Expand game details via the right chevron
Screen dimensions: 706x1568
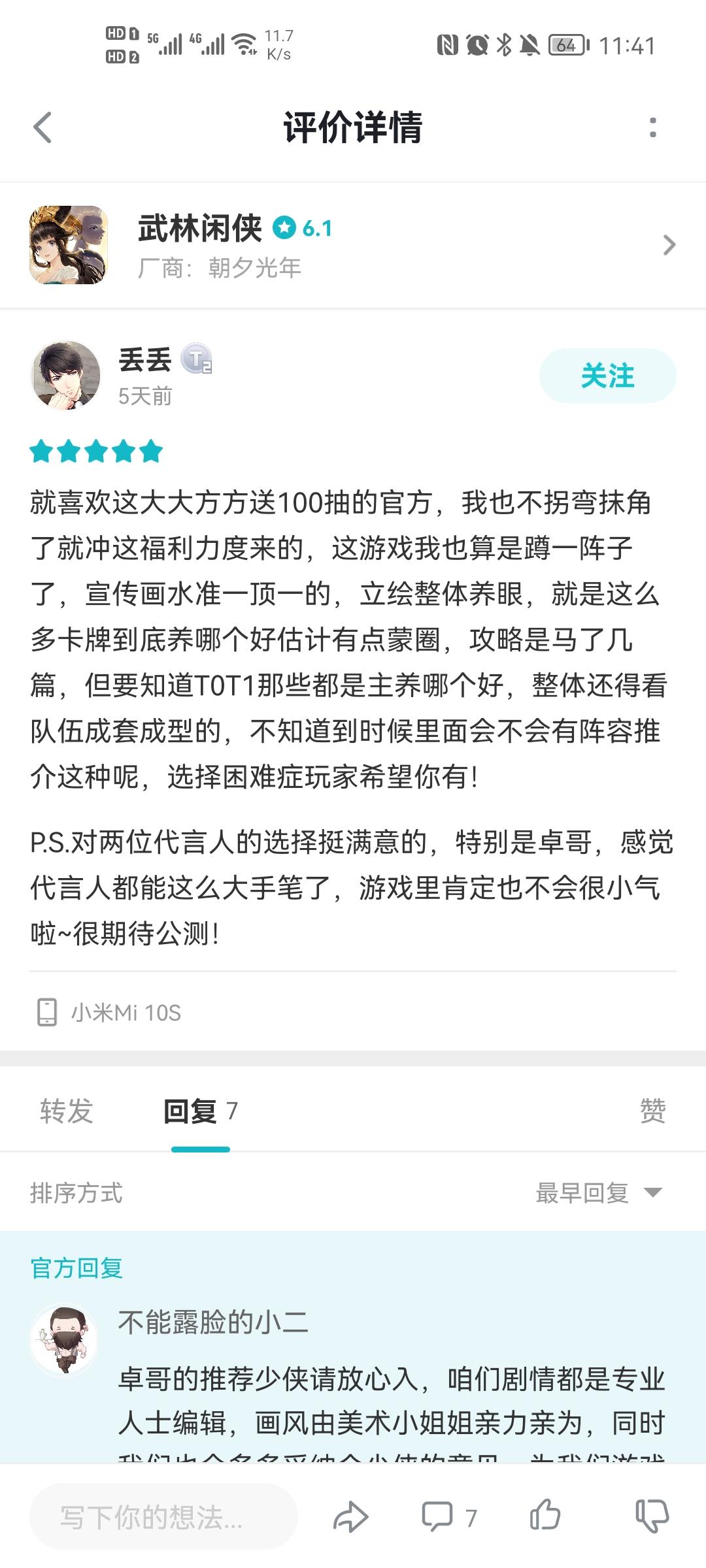(x=669, y=245)
